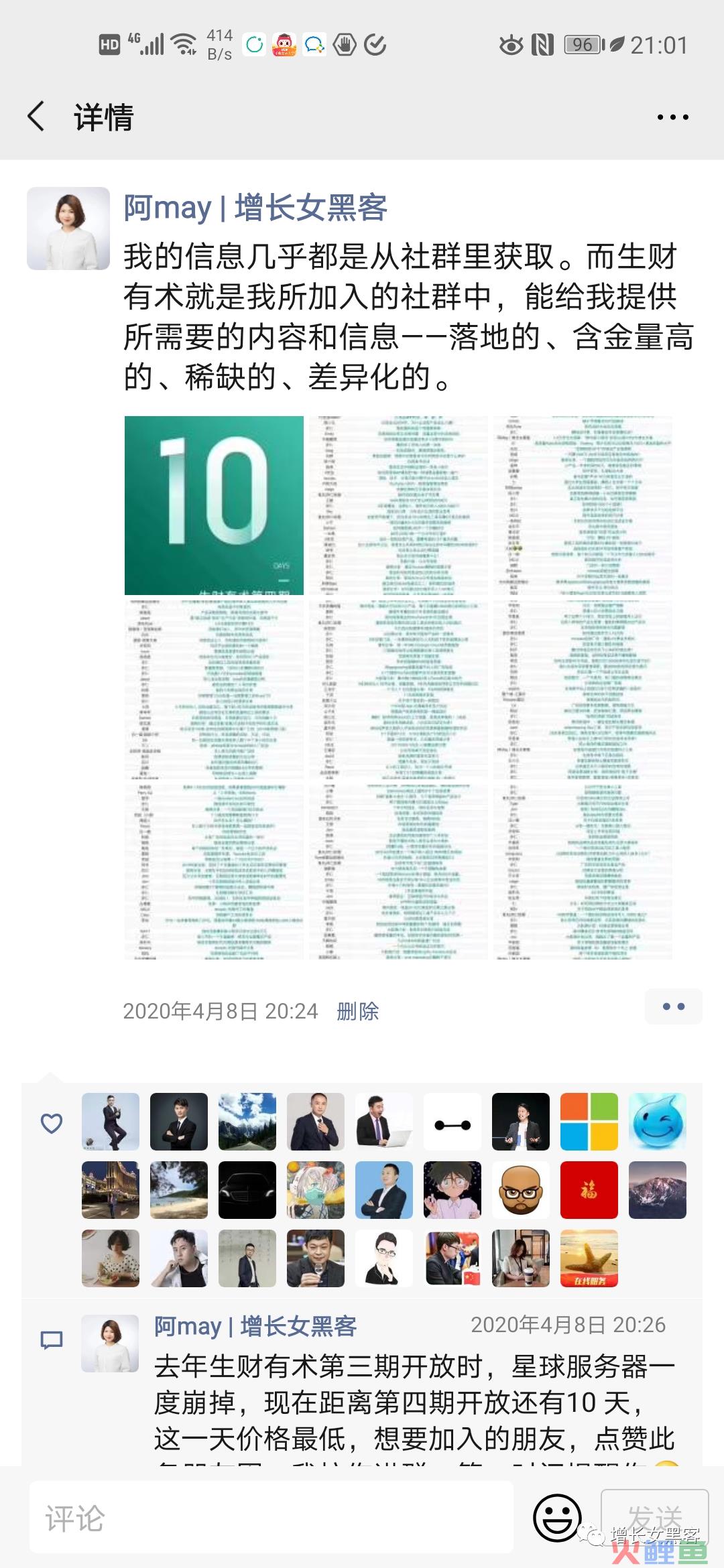Open the liker with the Microsoft logo avatar
Viewport: 724px width, 1568px height.
coord(589,1122)
